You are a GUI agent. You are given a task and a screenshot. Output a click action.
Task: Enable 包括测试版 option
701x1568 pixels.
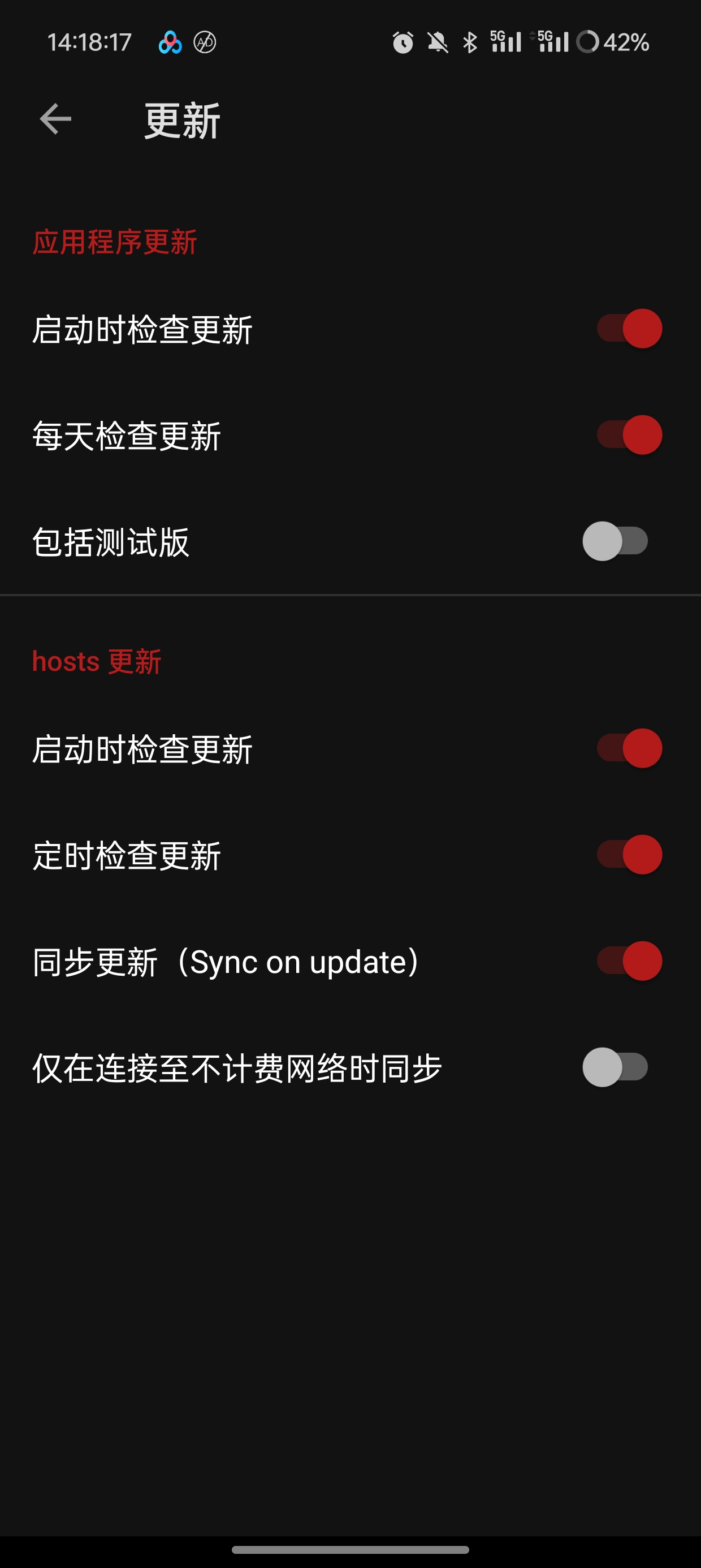click(615, 541)
